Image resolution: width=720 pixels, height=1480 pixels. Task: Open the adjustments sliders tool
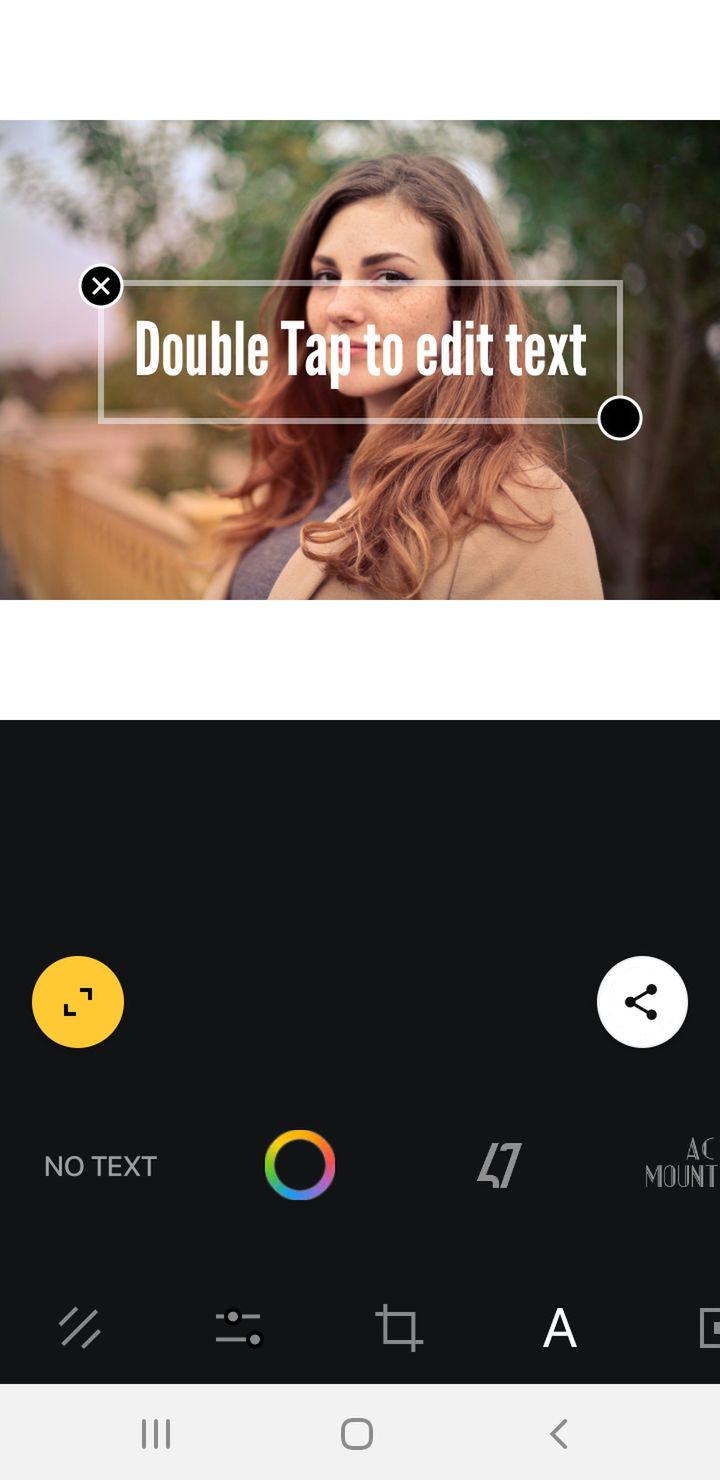239,1328
